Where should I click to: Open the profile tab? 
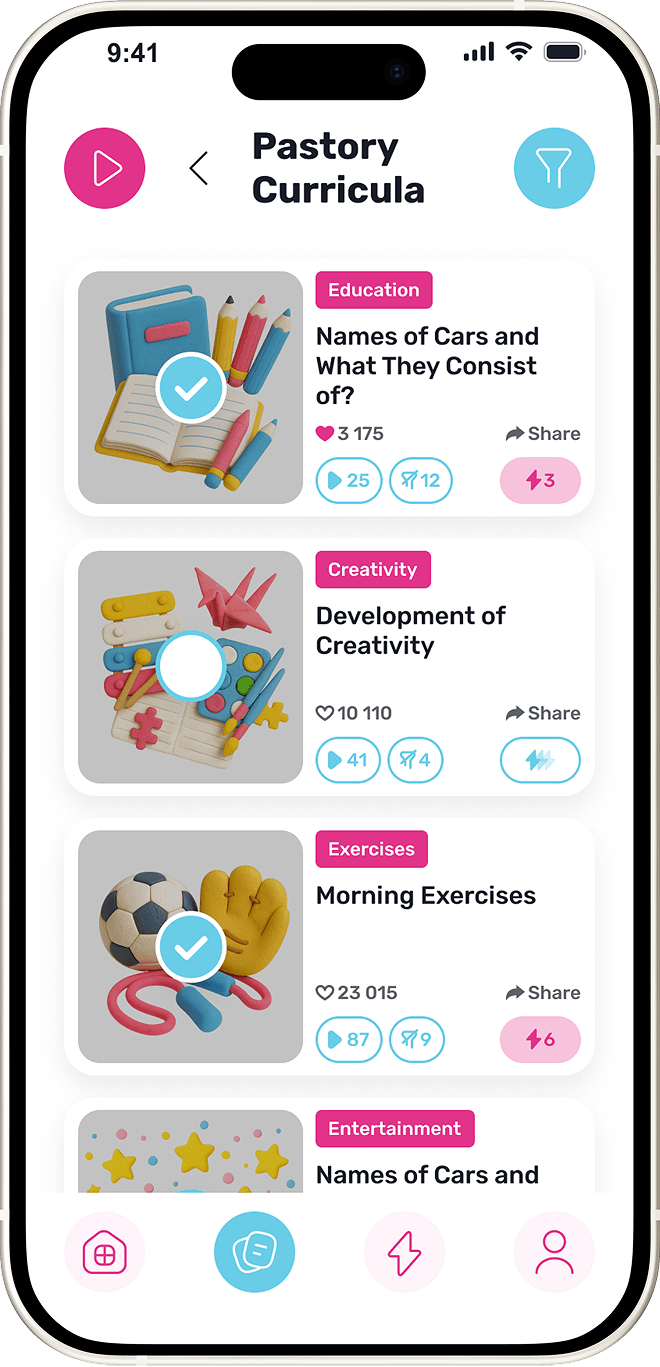pos(554,1252)
